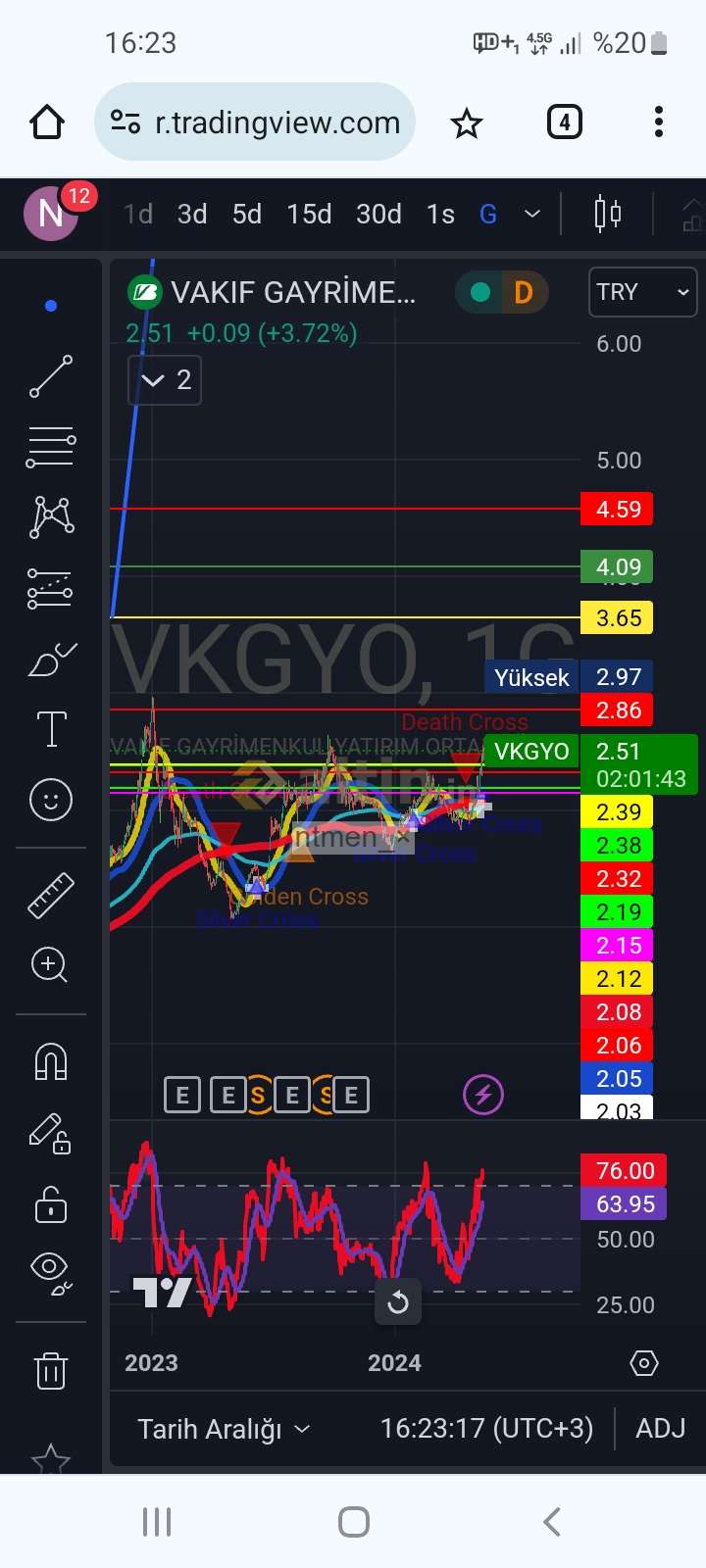The image size is (706, 1568).
Task: Choose the text annotation tool
Action: coord(51,730)
